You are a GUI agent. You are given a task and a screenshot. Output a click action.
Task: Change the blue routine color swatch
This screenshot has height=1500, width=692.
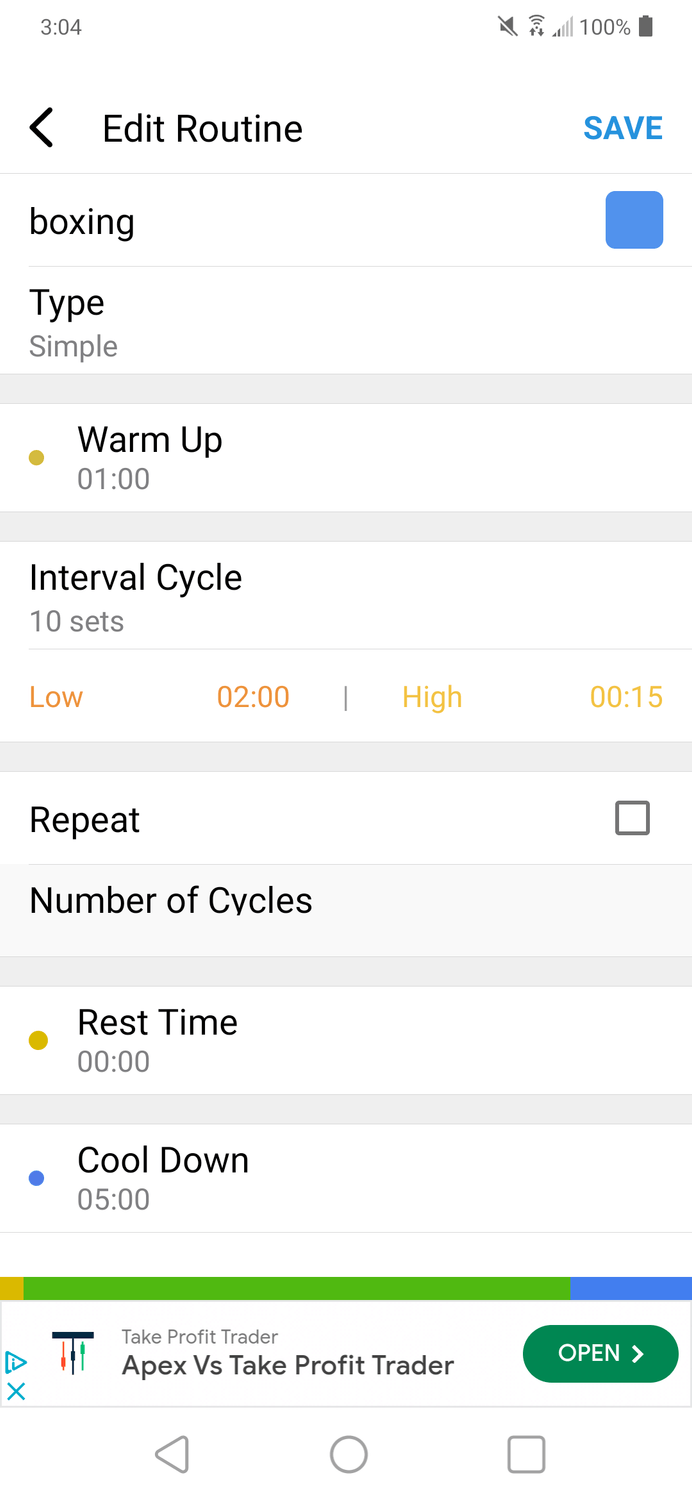click(634, 220)
